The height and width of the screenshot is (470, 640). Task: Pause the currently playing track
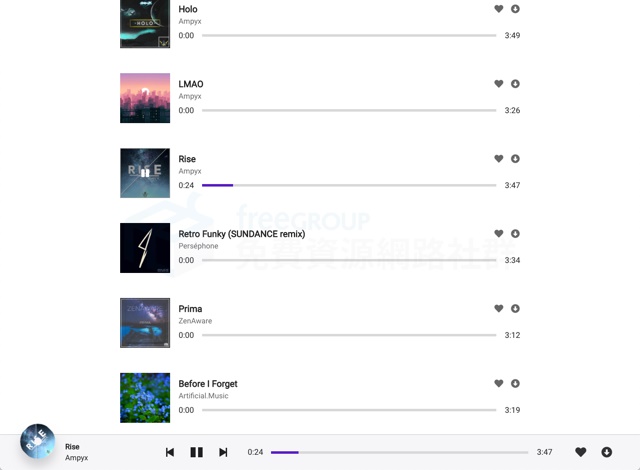(x=196, y=452)
